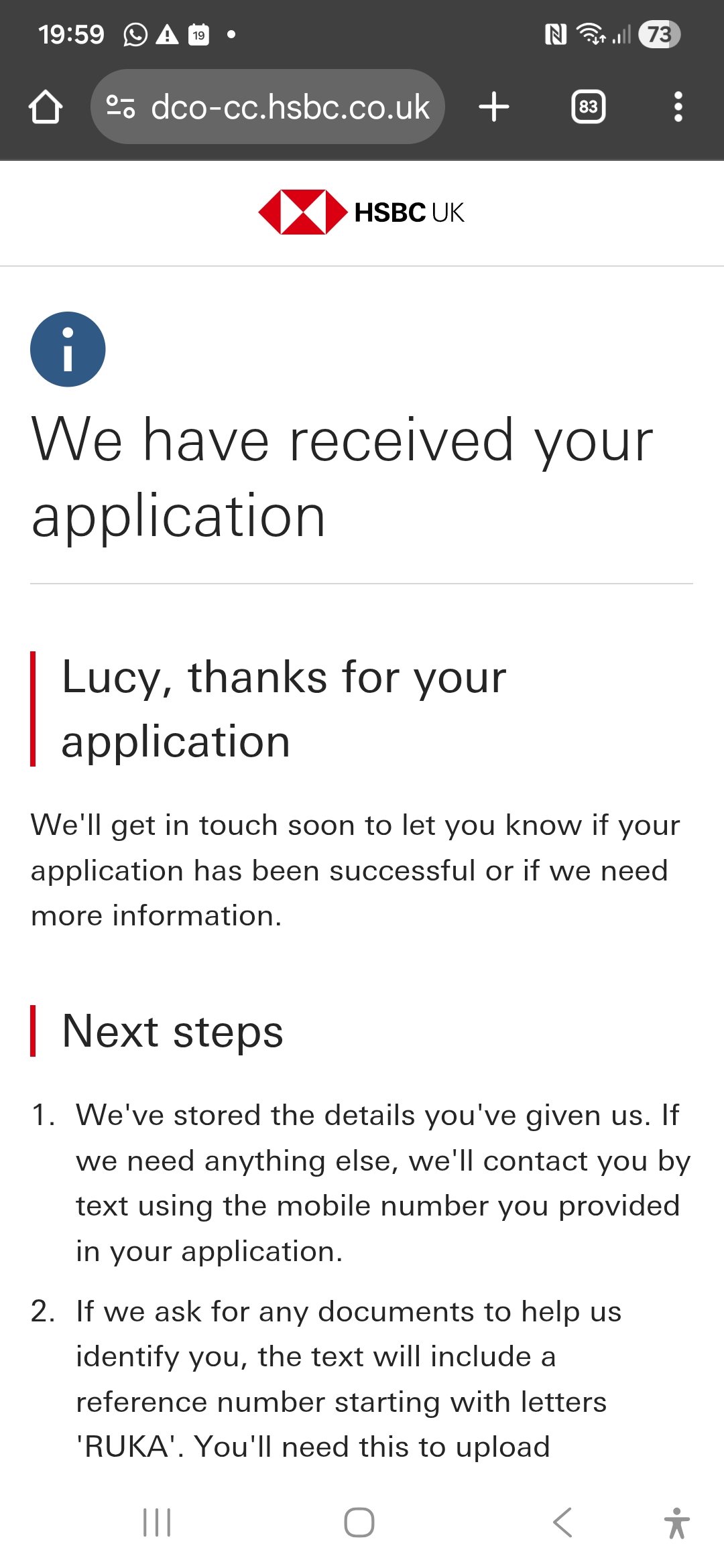The image size is (724, 1568).
Task: Open the browser three-dot overflow menu
Action: pyautogui.click(x=678, y=107)
